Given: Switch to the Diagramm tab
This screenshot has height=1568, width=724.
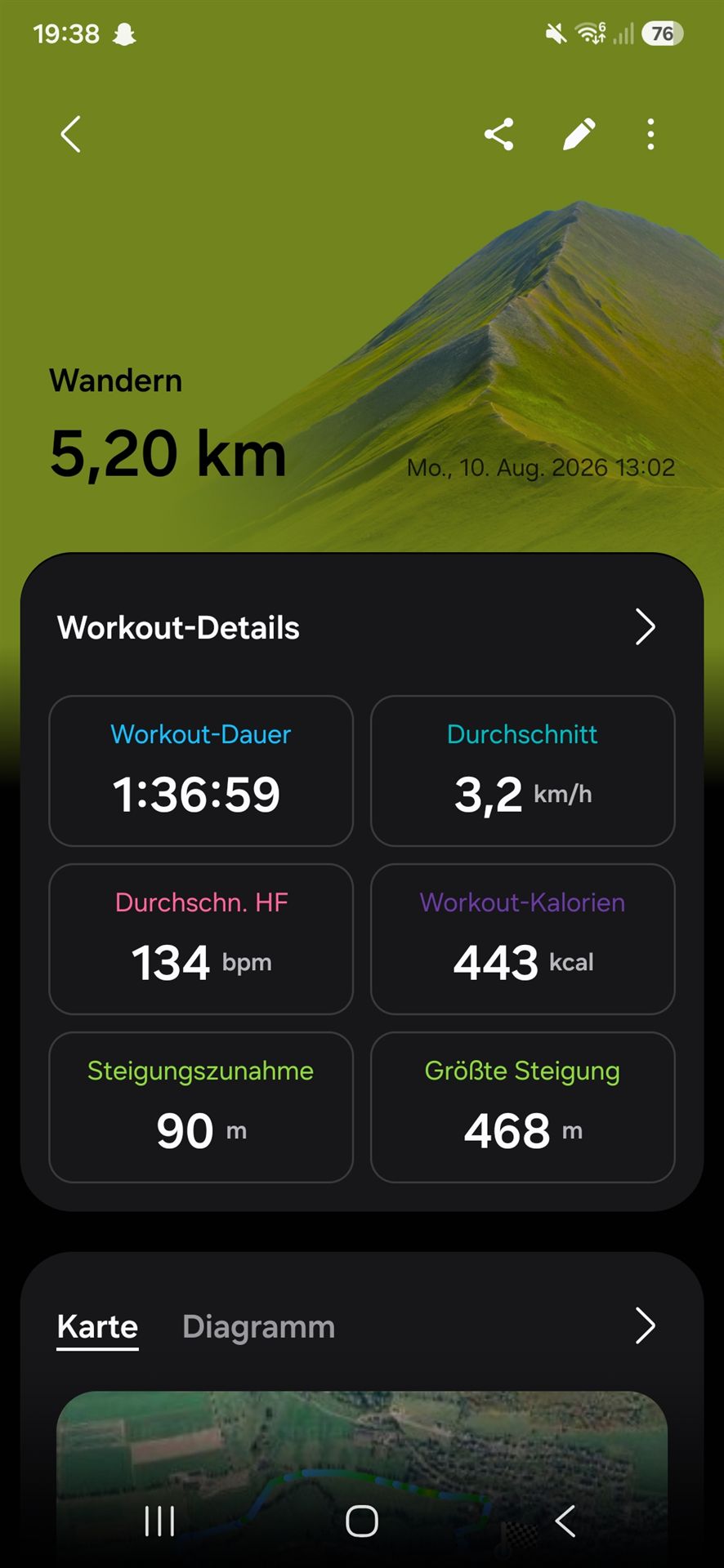Looking at the screenshot, I should click(258, 1326).
